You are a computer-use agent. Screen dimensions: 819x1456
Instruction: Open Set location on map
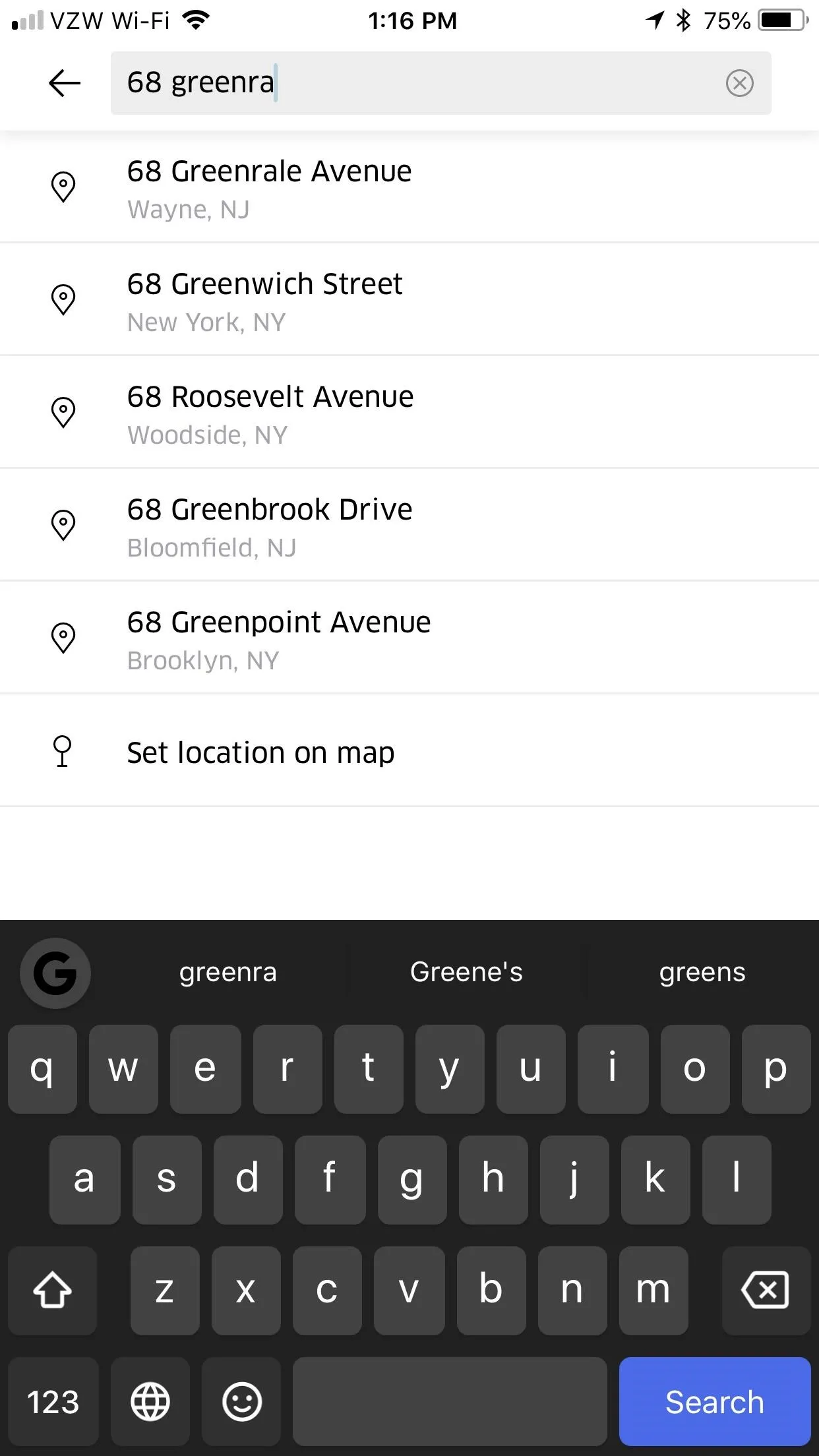(409, 751)
